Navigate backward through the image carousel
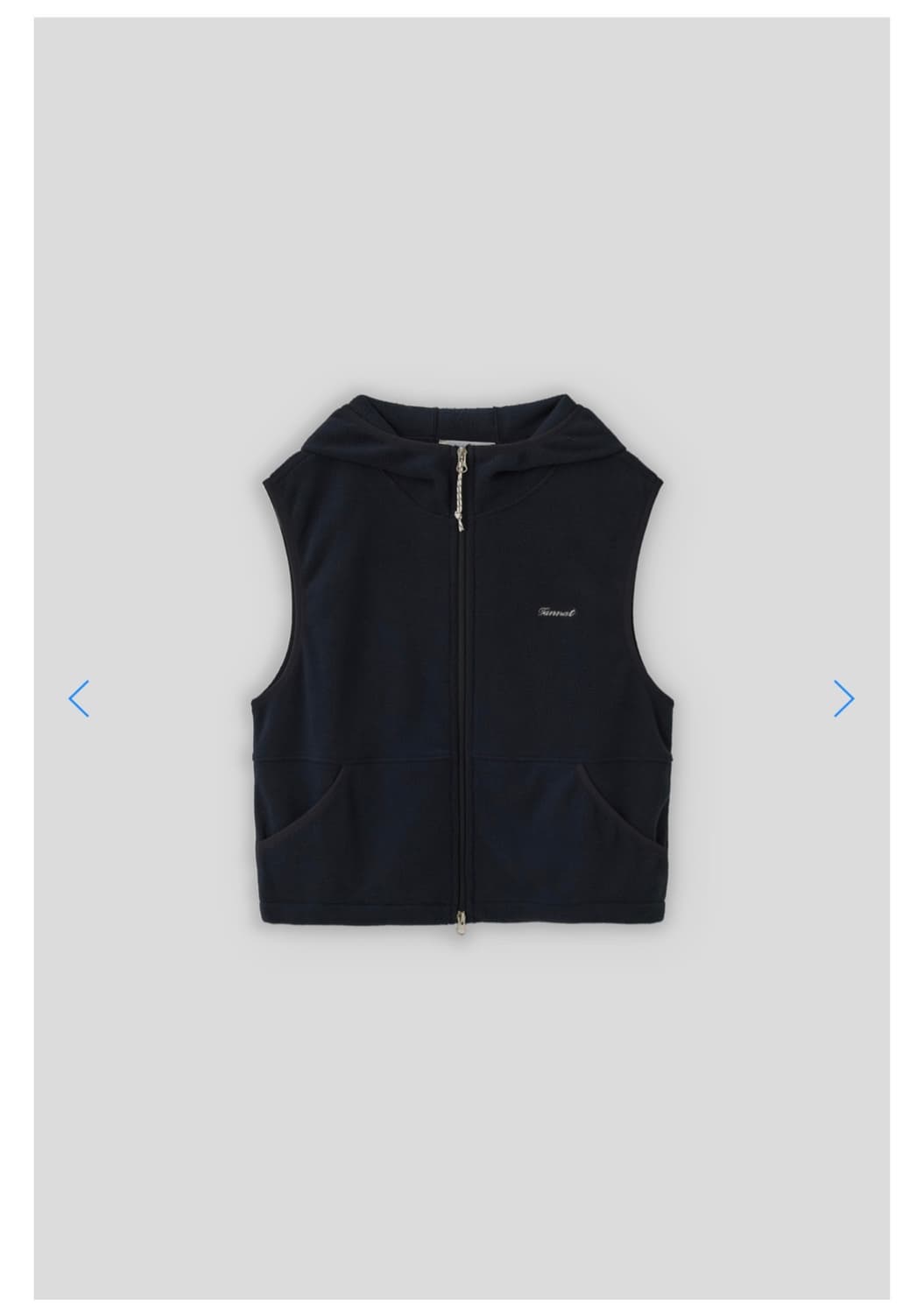The image size is (924, 1314). [x=79, y=698]
